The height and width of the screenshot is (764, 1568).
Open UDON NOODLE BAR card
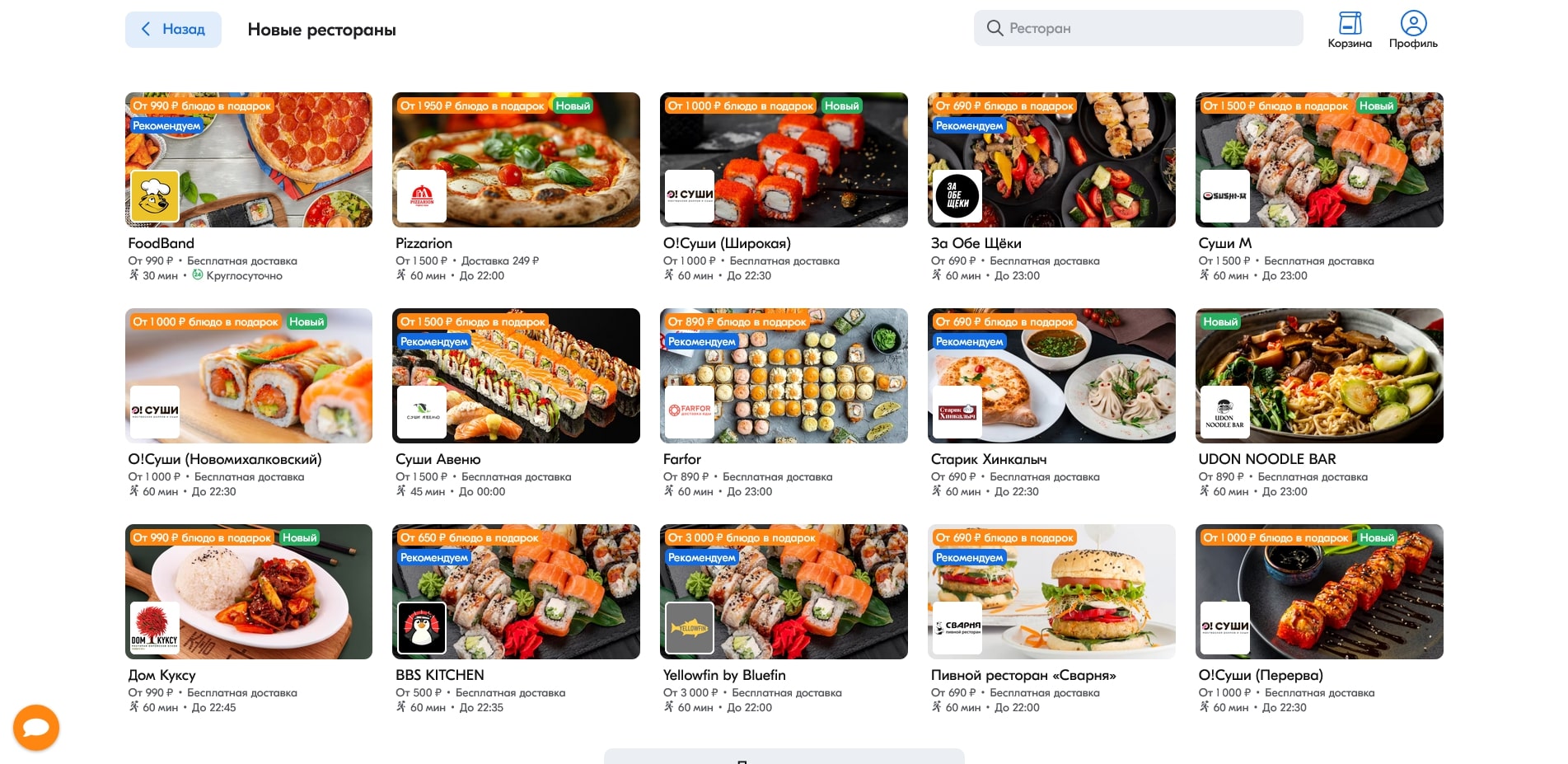[x=1318, y=376]
